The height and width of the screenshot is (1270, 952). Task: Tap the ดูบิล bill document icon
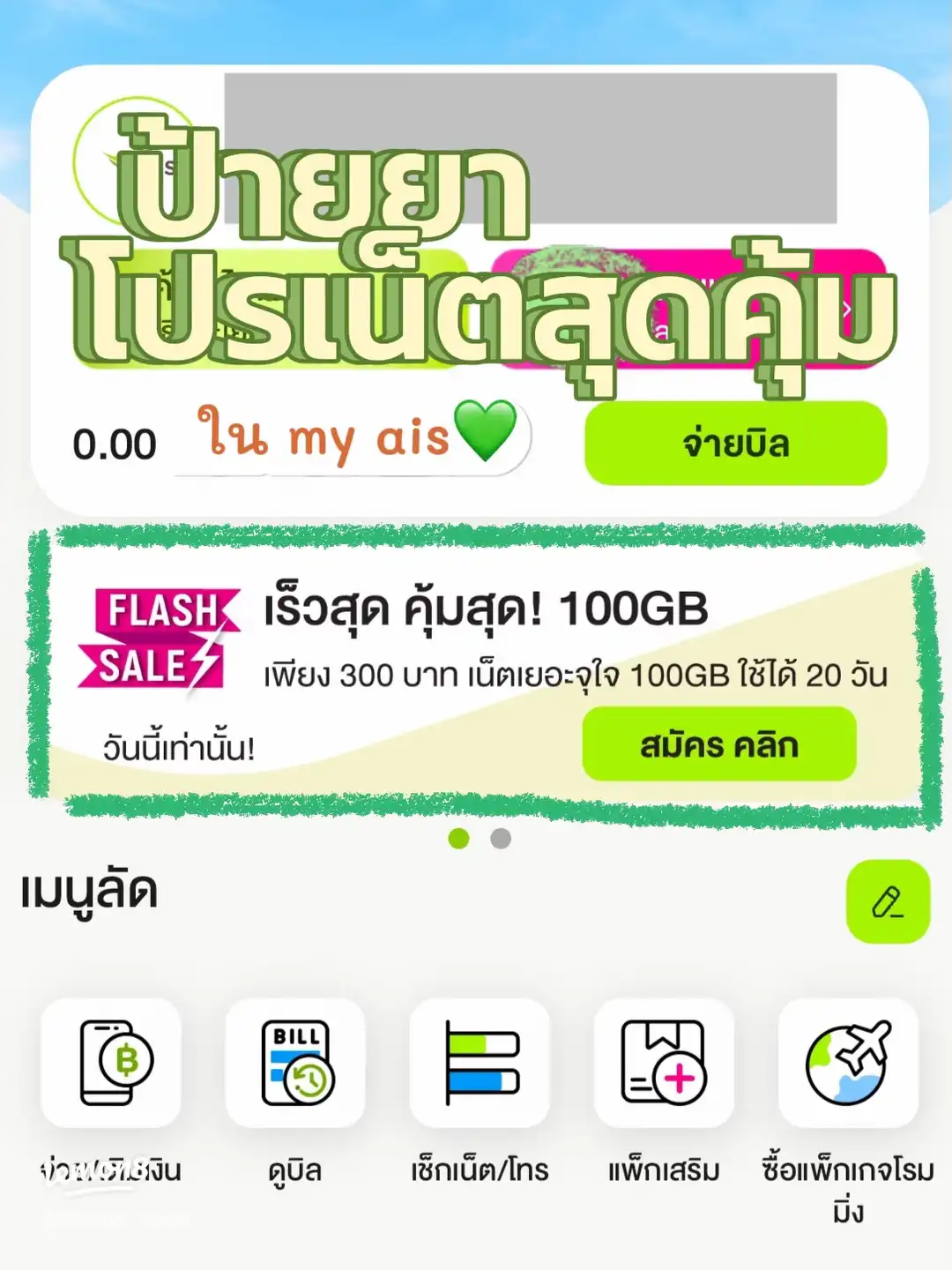(x=297, y=1063)
